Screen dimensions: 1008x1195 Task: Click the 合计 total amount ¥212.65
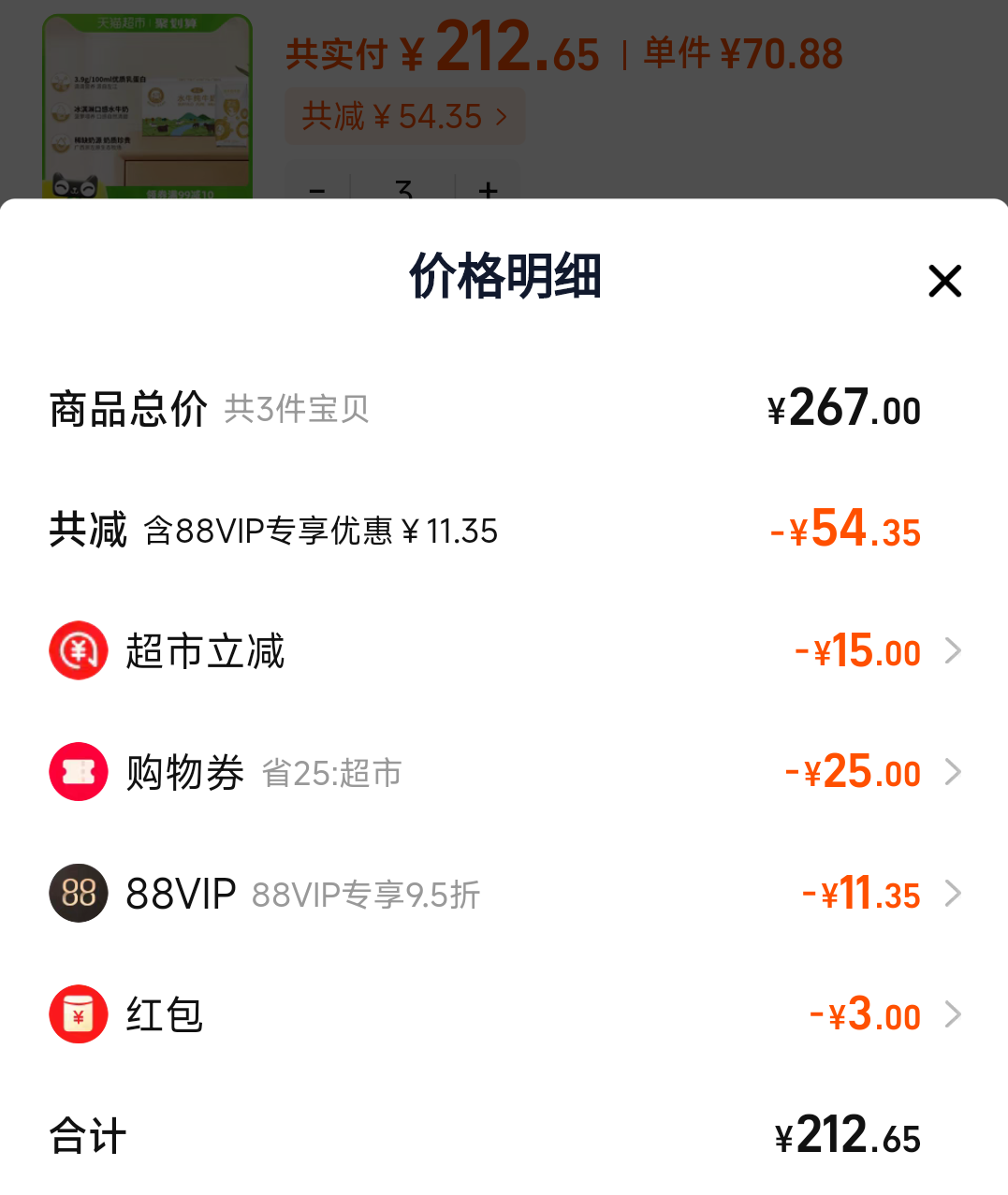tap(847, 1135)
